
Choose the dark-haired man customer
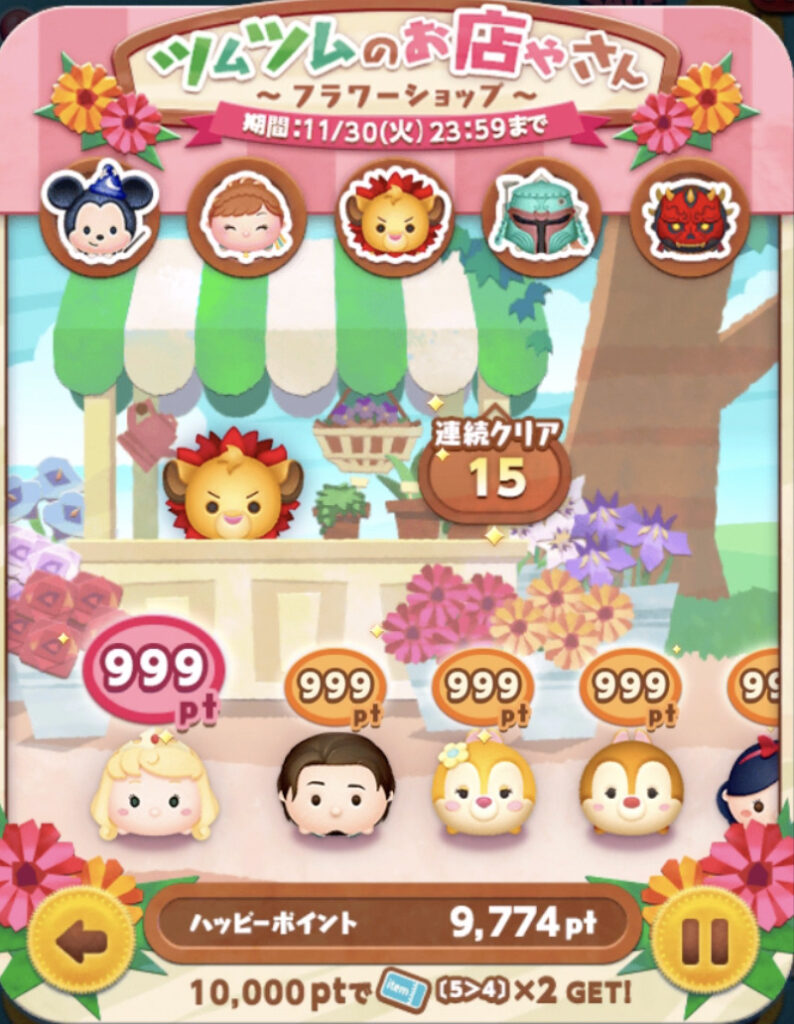[335, 785]
